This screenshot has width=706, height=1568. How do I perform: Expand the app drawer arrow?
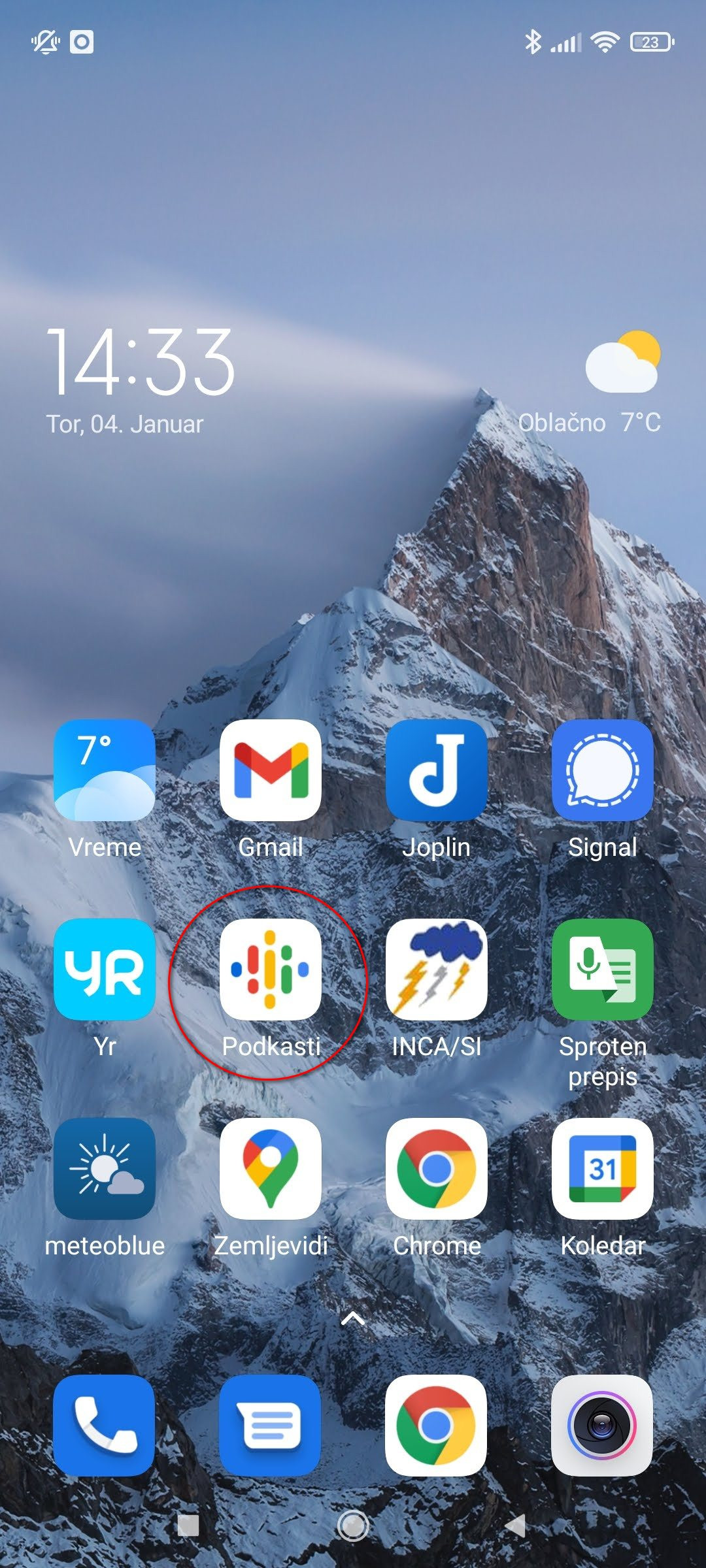click(x=353, y=1318)
